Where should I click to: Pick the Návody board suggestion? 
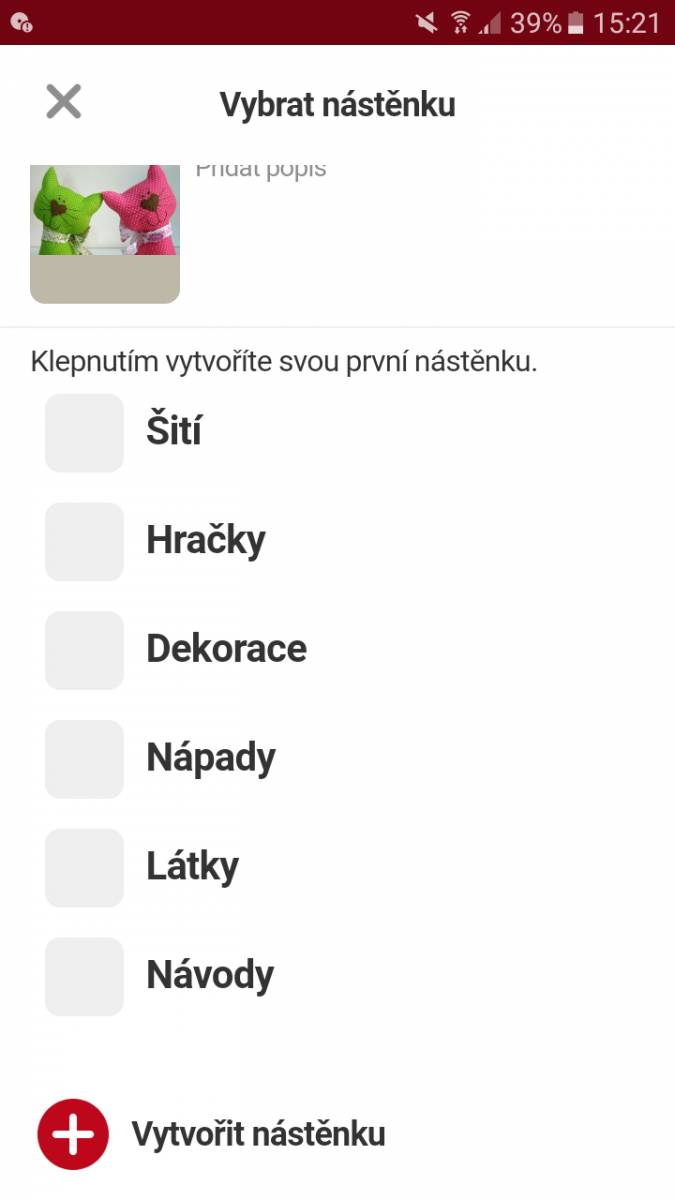pos(337,976)
